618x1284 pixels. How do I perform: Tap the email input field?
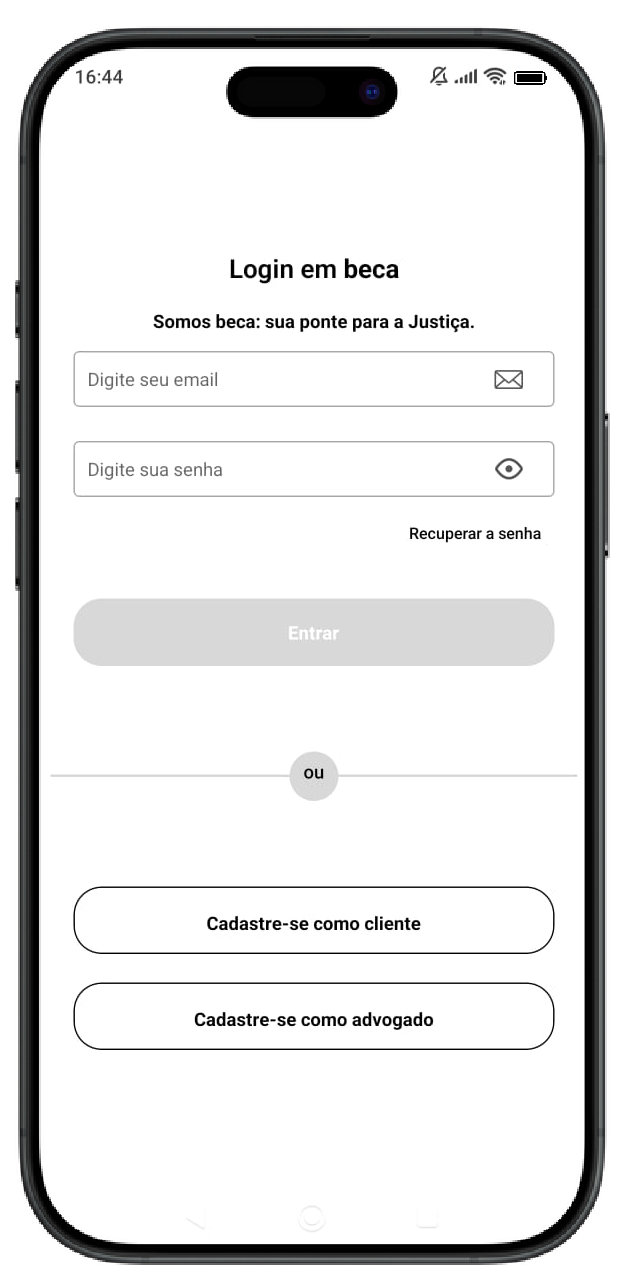(x=313, y=379)
